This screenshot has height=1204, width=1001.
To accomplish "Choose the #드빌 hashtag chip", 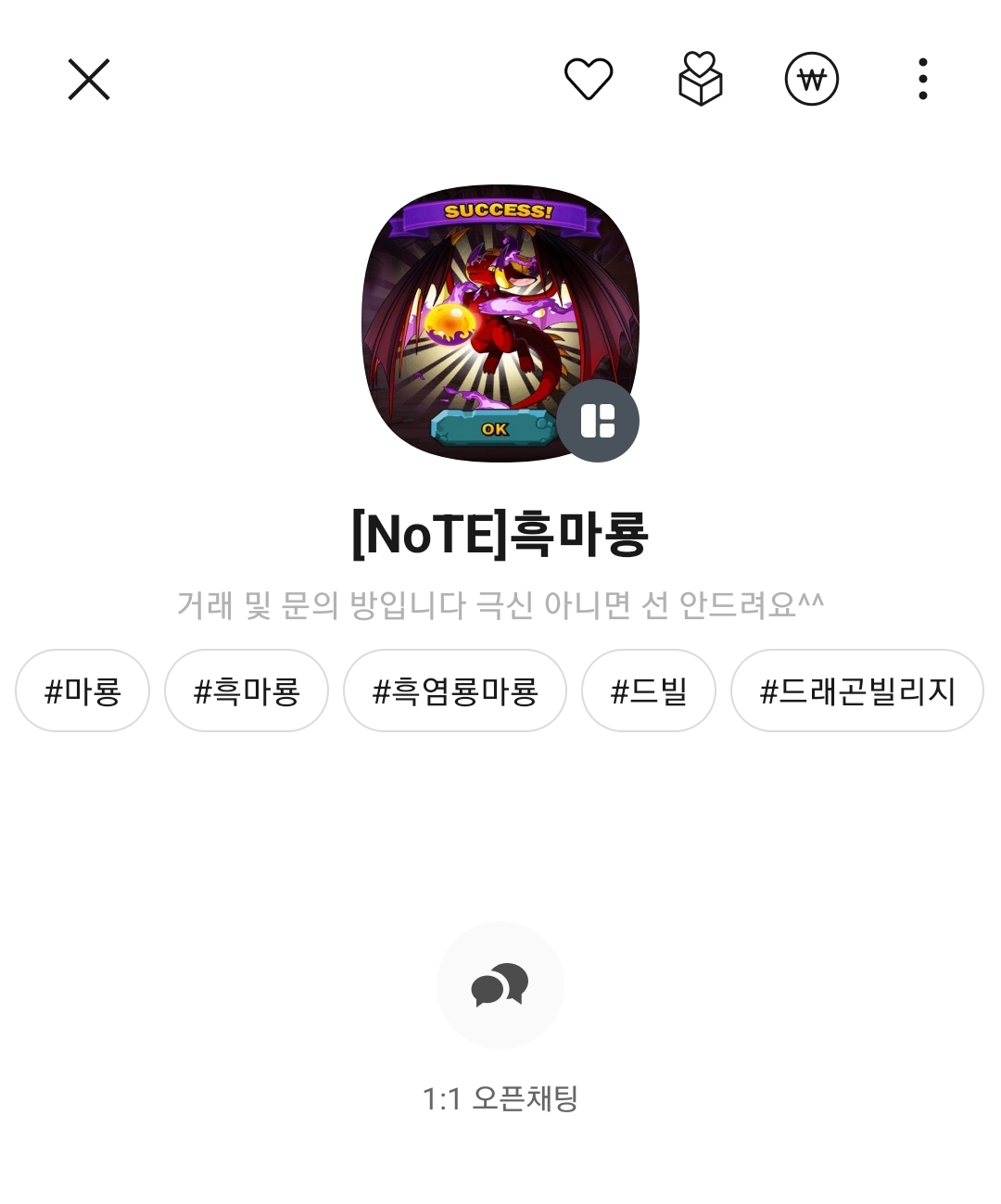I will [649, 691].
